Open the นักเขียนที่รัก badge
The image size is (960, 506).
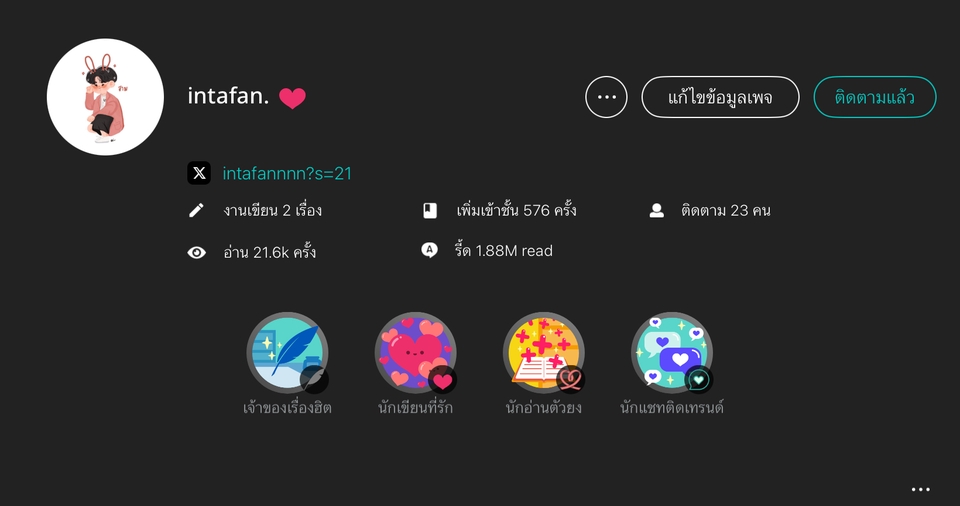click(x=415, y=353)
